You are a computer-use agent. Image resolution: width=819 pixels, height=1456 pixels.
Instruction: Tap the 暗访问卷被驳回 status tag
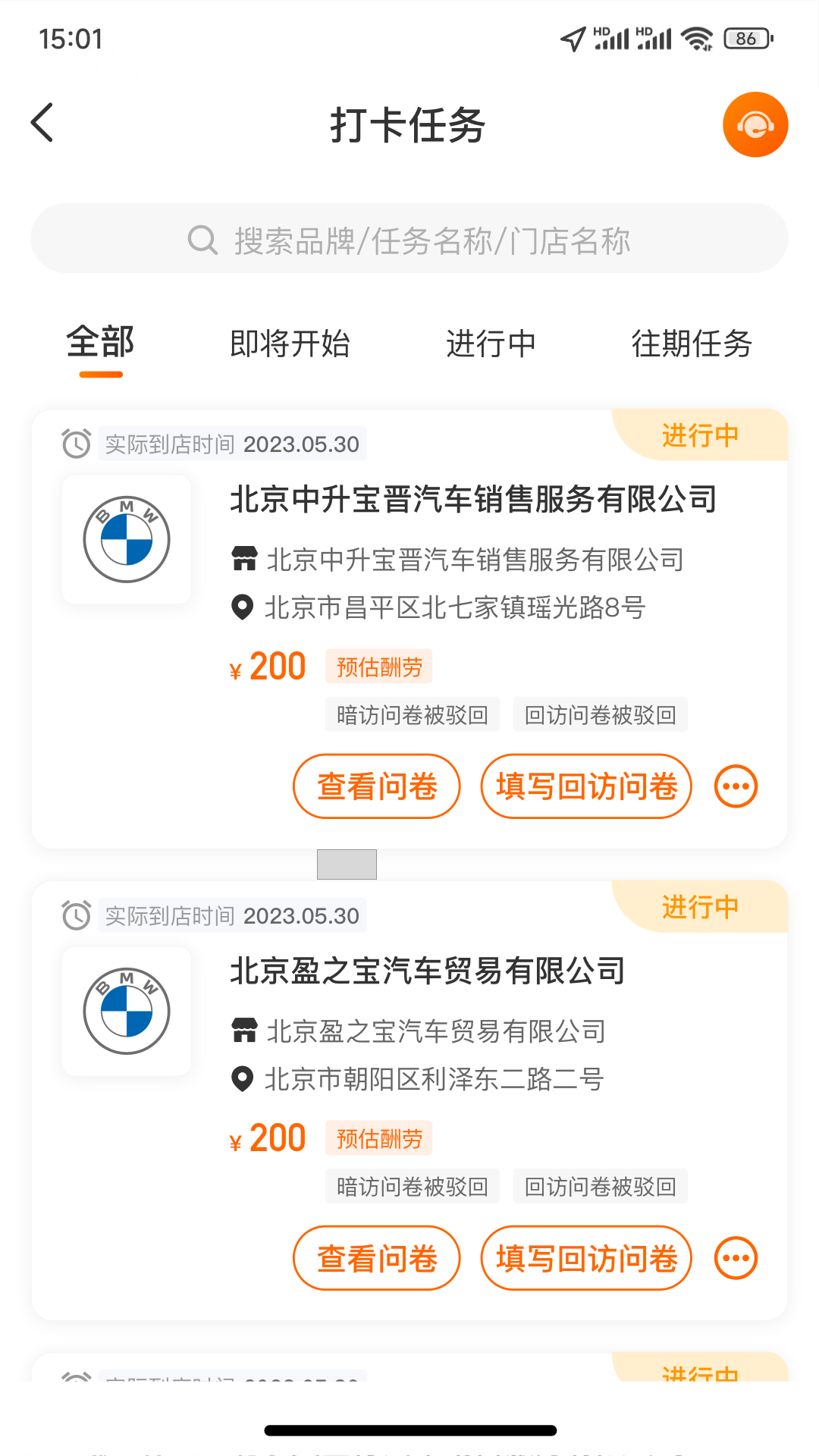click(412, 714)
